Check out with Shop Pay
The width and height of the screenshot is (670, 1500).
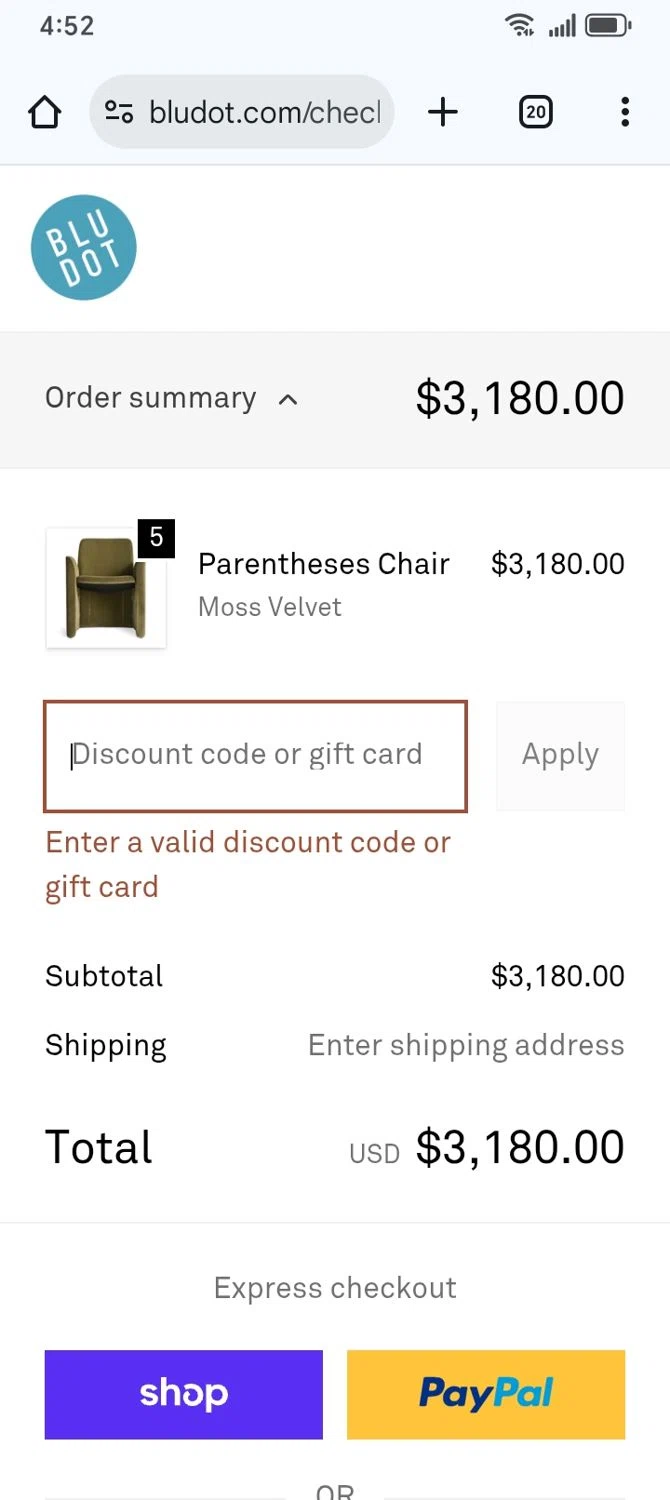coord(184,1394)
